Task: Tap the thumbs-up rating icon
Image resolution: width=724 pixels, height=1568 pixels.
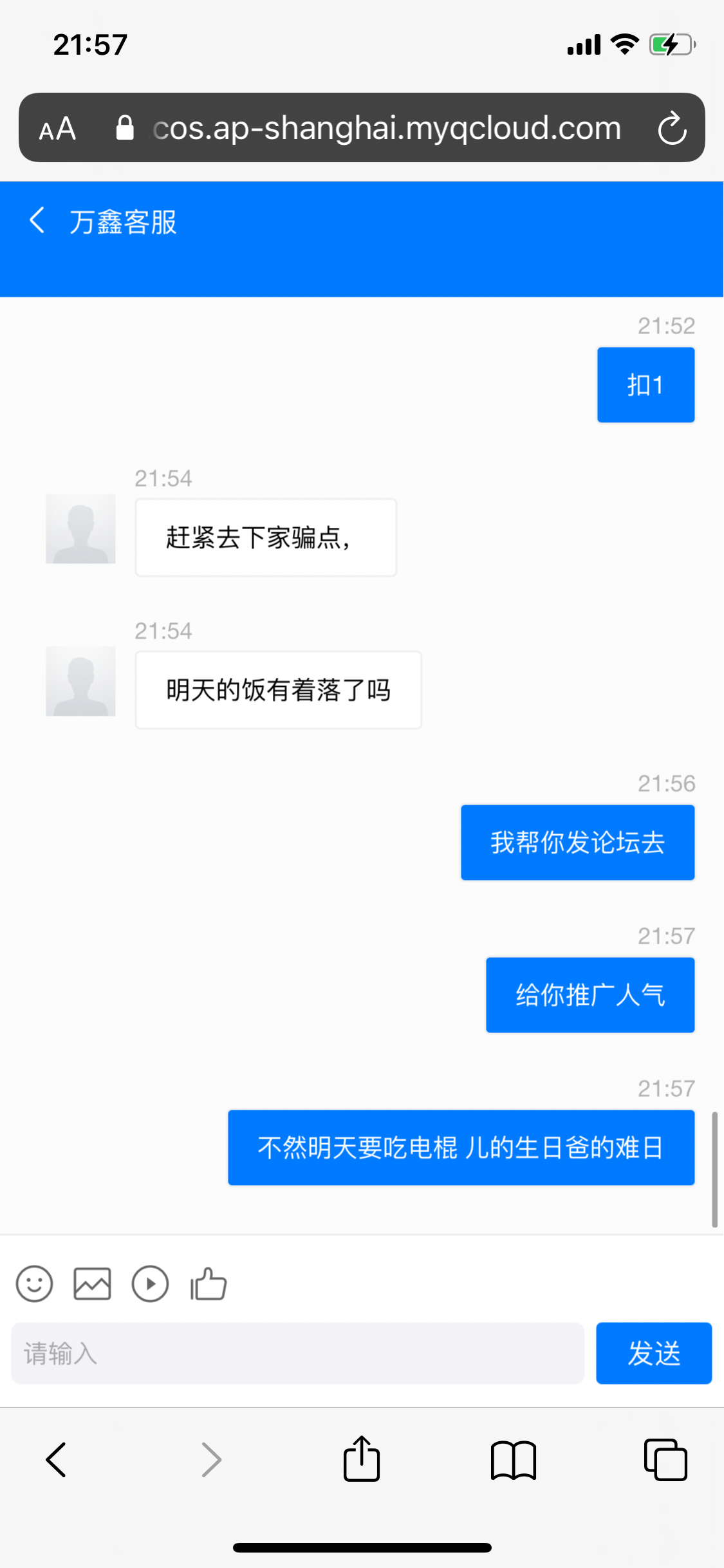Action: [209, 1284]
